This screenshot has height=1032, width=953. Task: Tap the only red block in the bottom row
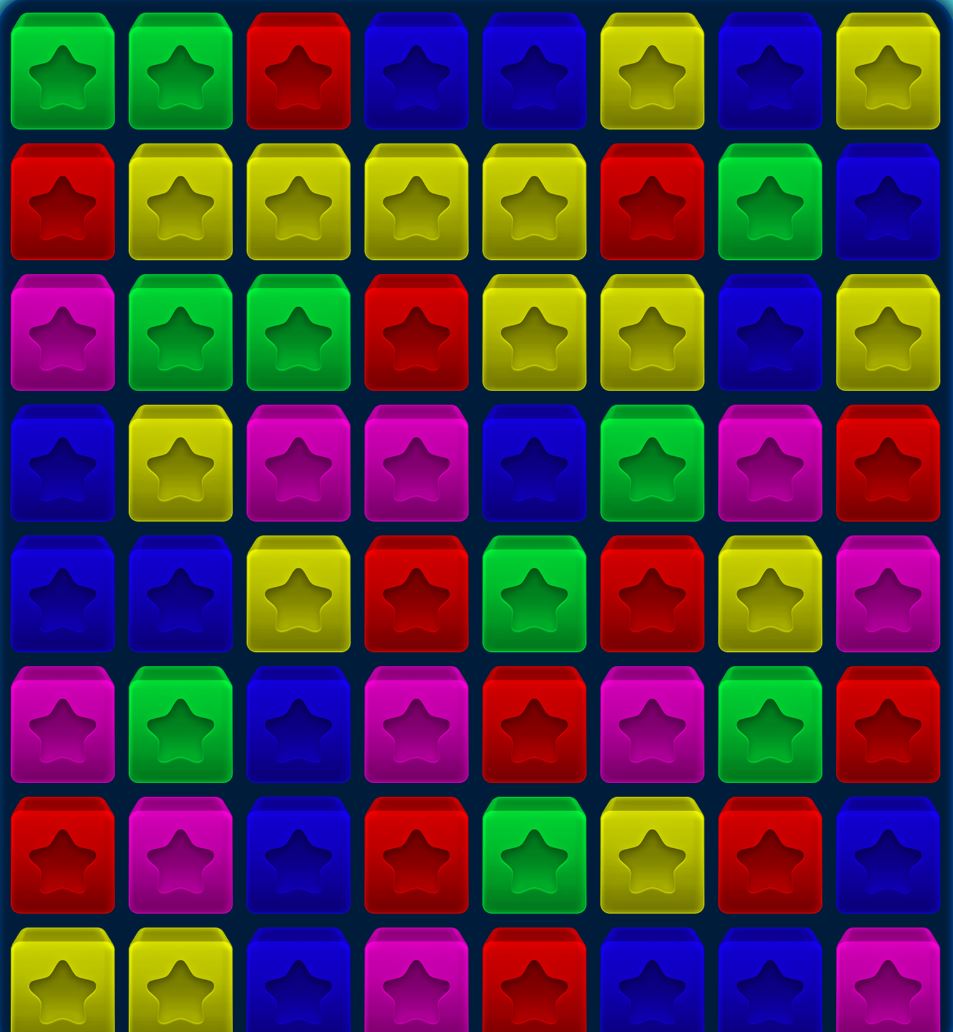(x=534, y=982)
